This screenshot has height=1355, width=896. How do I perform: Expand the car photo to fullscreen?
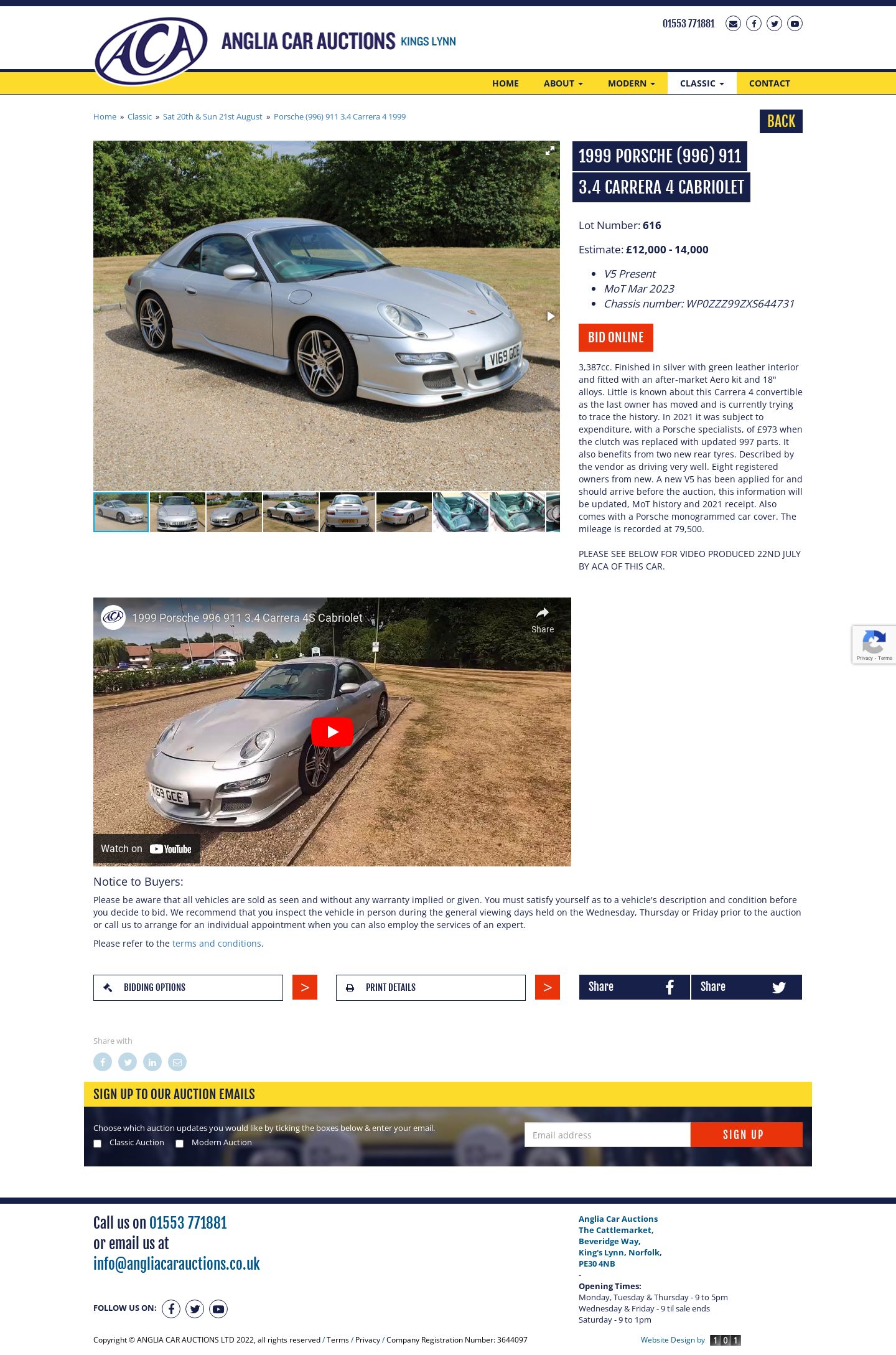pyautogui.click(x=549, y=151)
